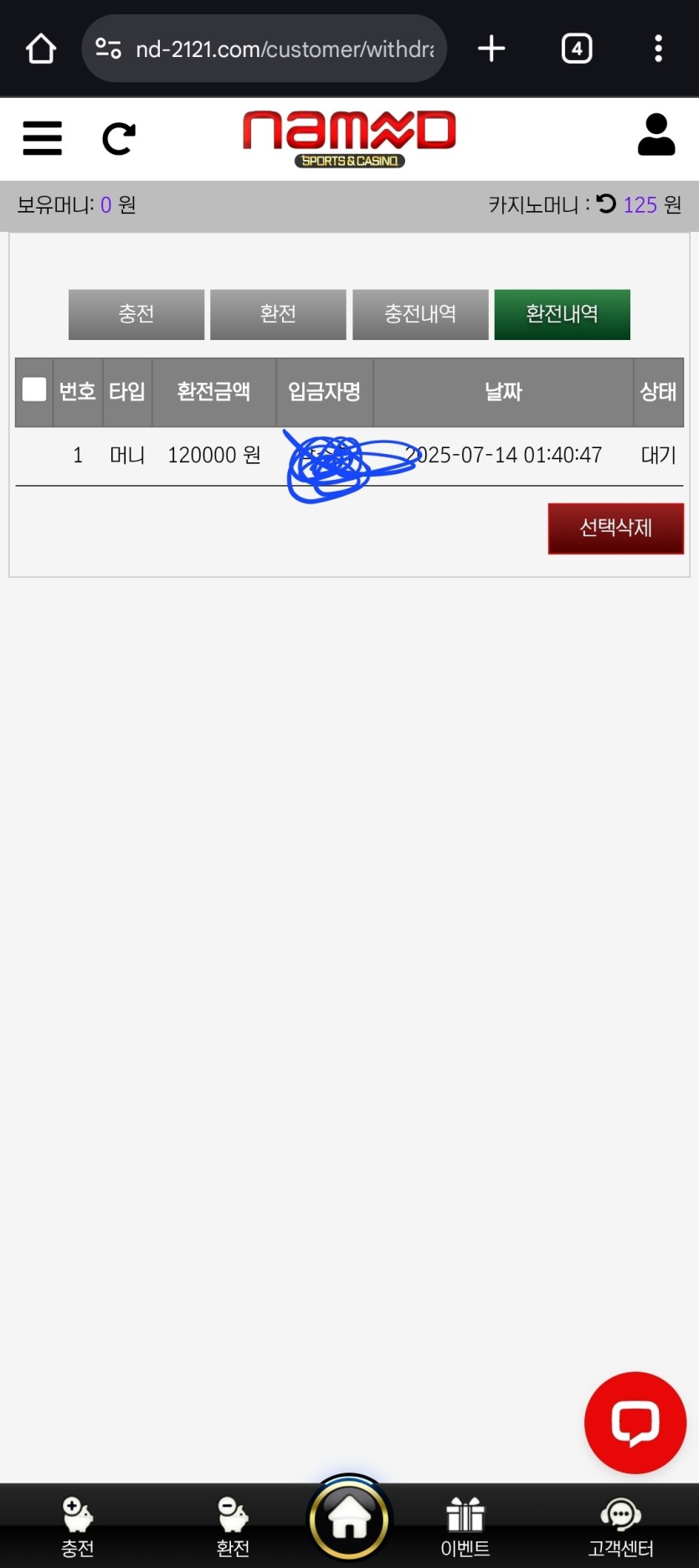Screen dimensions: 699x1568
Task: Tap the center home button
Action: click(349, 1519)
